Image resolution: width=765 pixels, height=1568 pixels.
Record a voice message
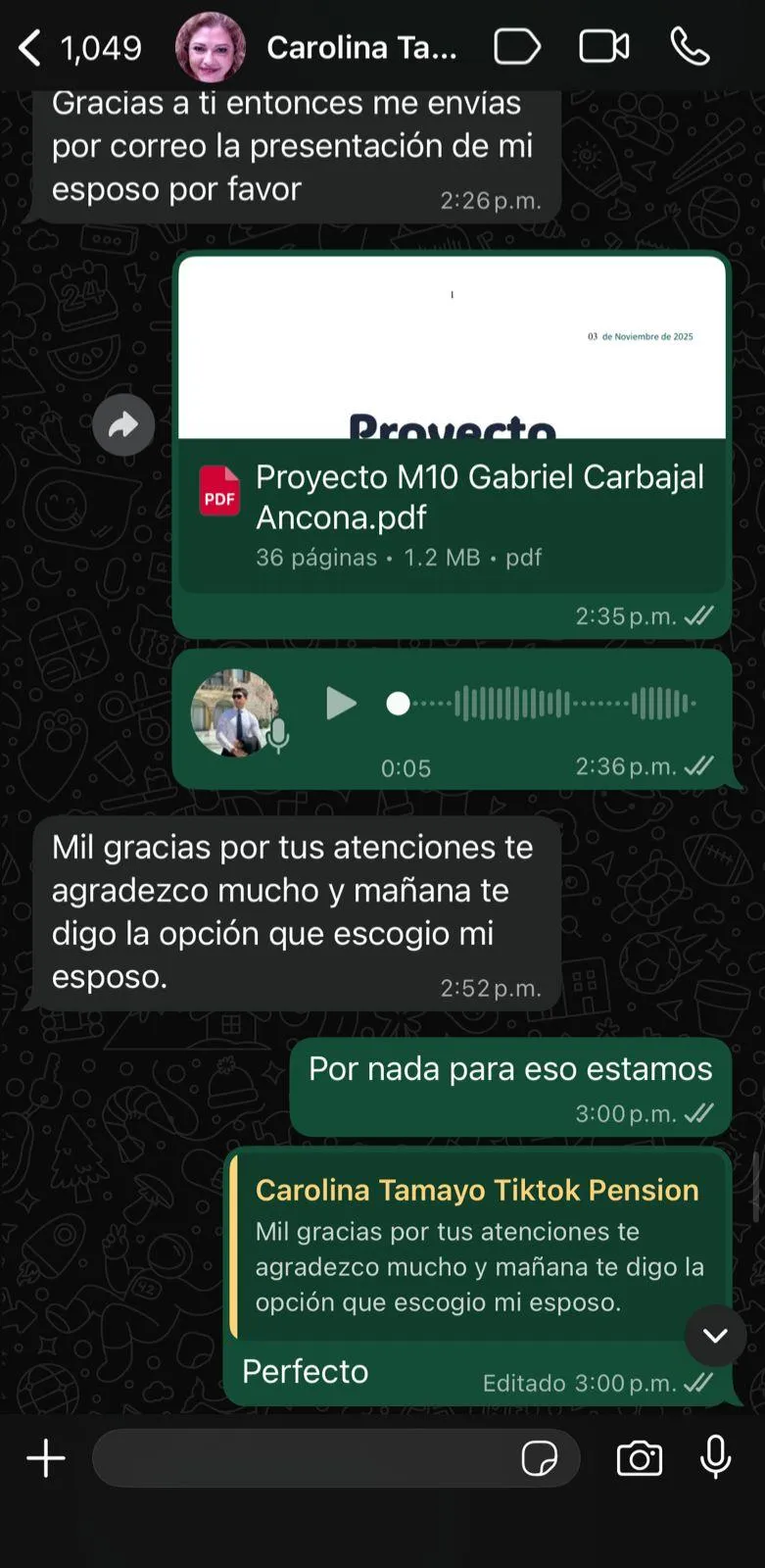tap(716, 1457)
